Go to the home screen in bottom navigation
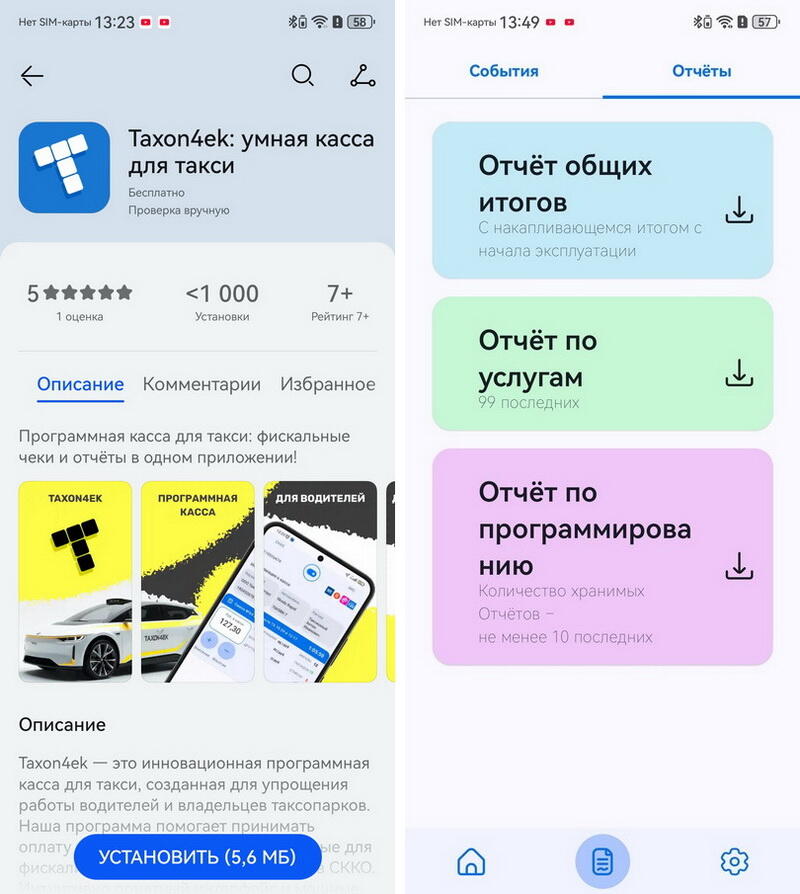The width and height of the screenshot is (800, 894). 471,861
